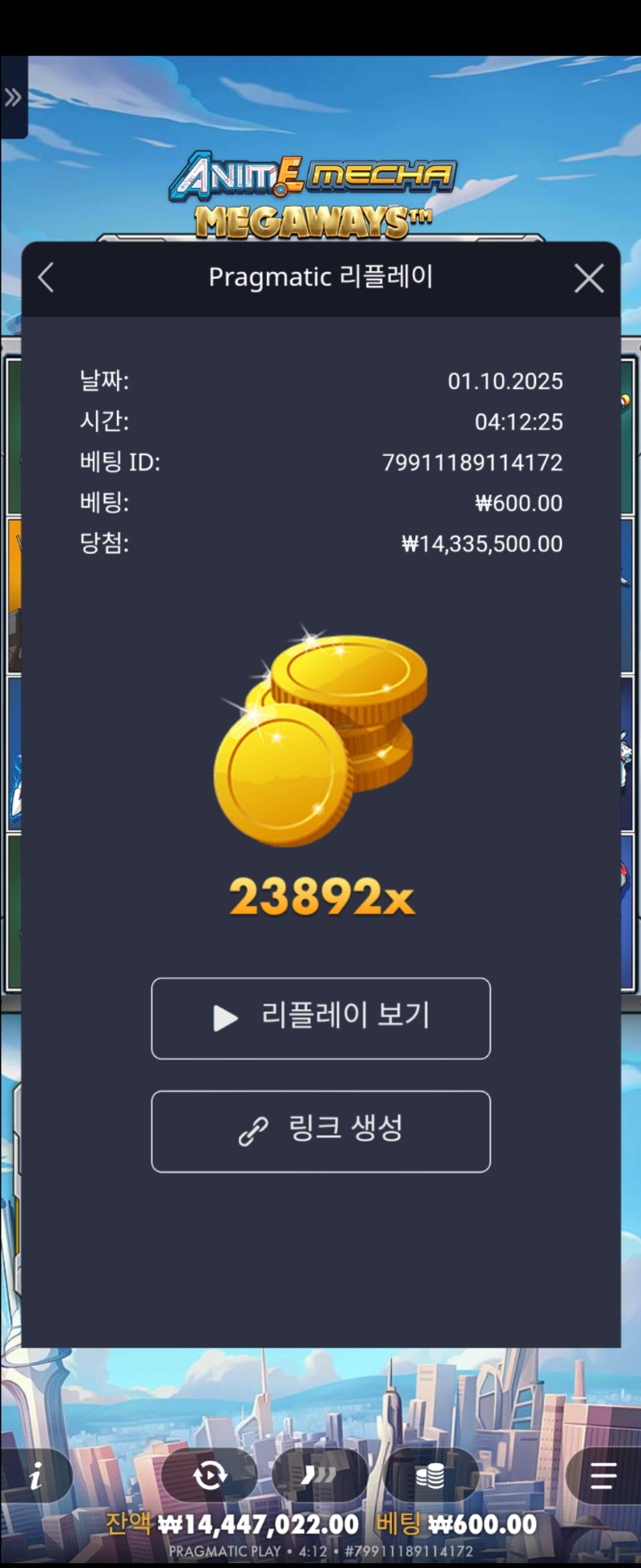Open the game info button
The height and width of the screenshot is (1568, 641).
point(35,1476)
